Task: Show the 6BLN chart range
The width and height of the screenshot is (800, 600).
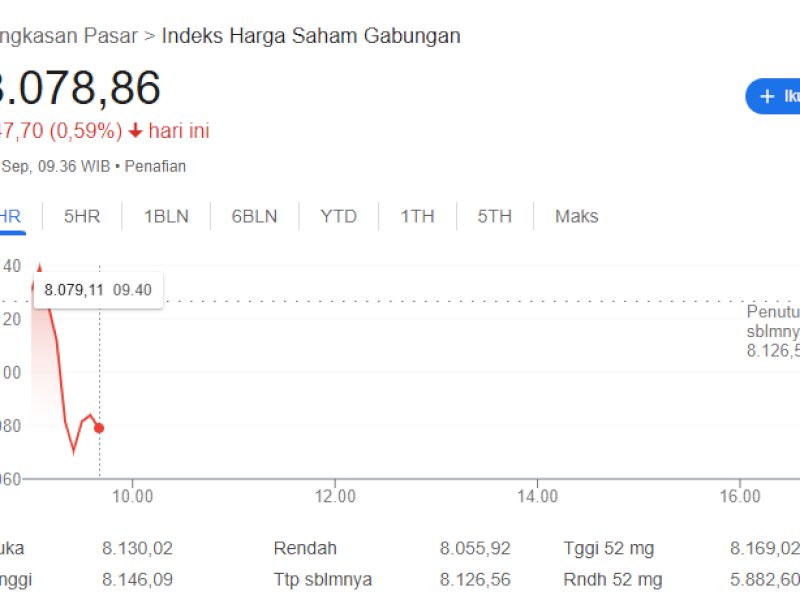Action: coord(254,216)
